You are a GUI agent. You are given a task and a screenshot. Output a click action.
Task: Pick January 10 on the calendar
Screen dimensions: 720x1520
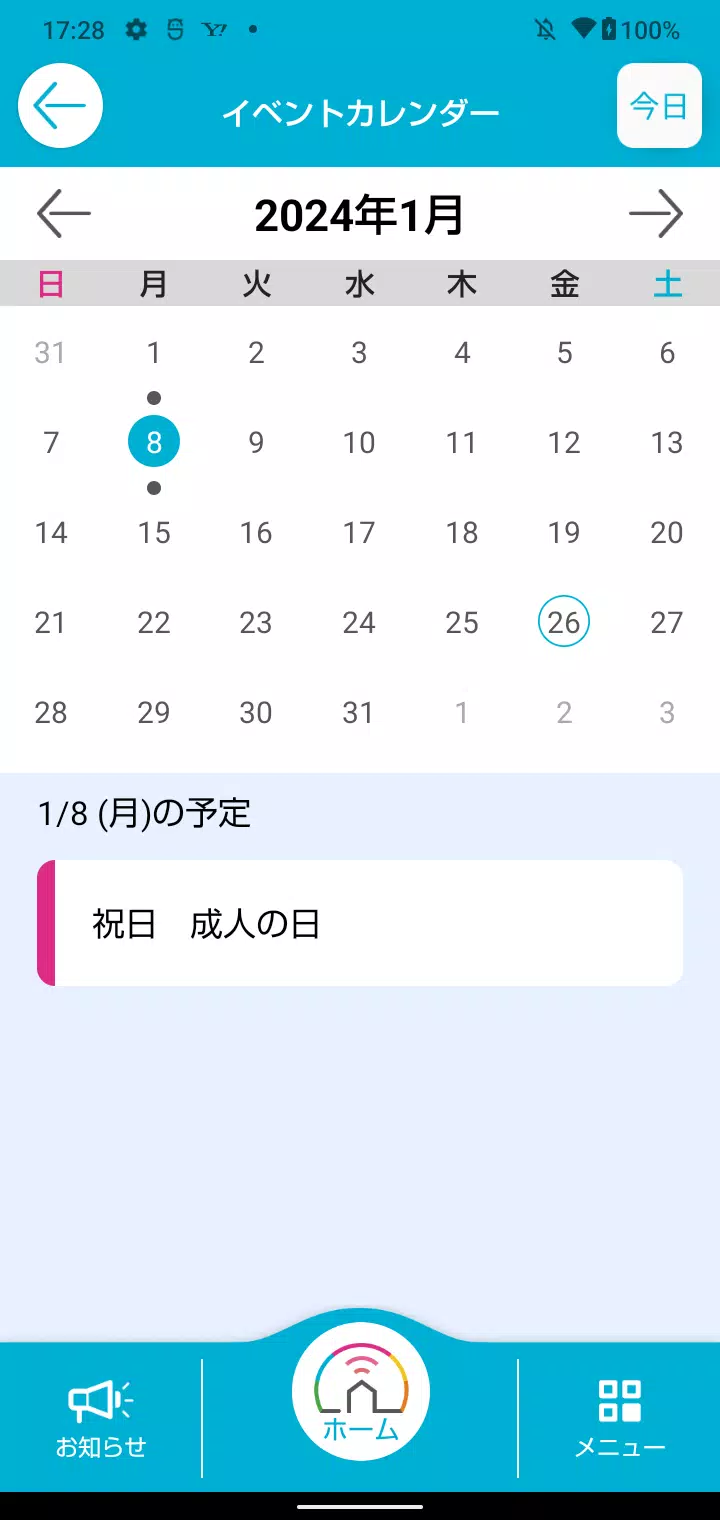359,442
